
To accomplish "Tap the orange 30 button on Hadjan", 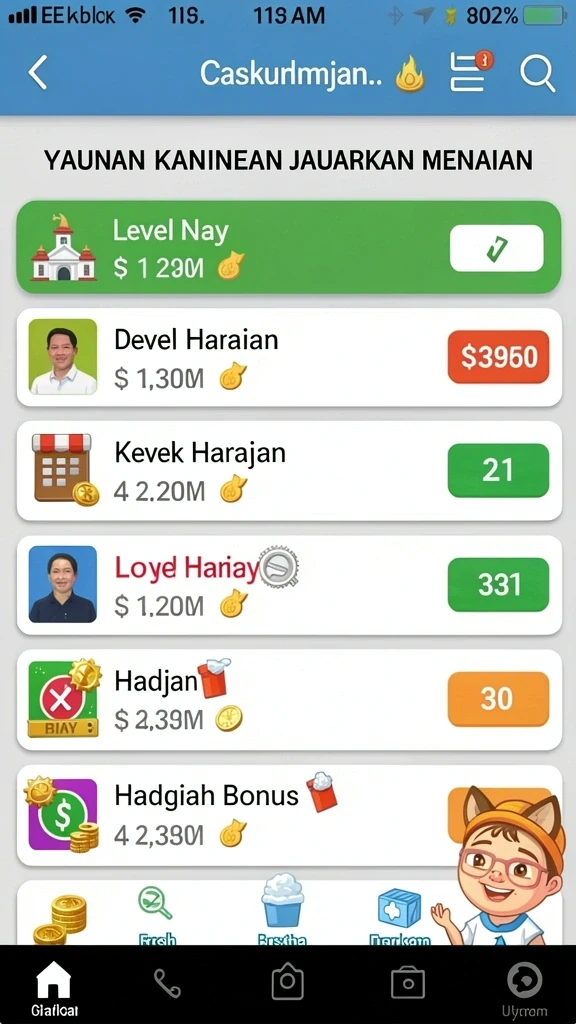I will (498, 699).
